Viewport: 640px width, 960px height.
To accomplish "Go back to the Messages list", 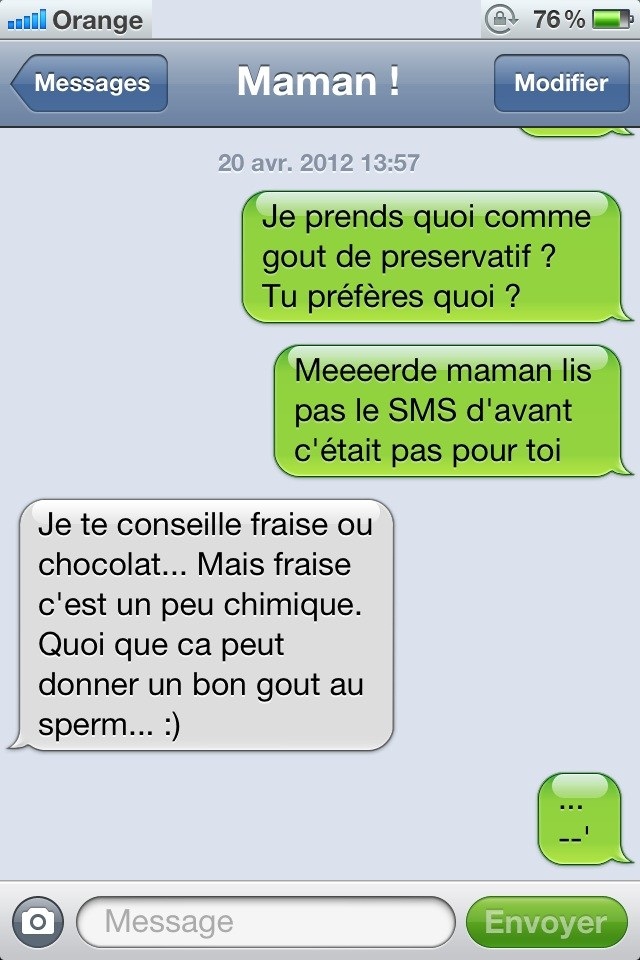I will point(90,83).
